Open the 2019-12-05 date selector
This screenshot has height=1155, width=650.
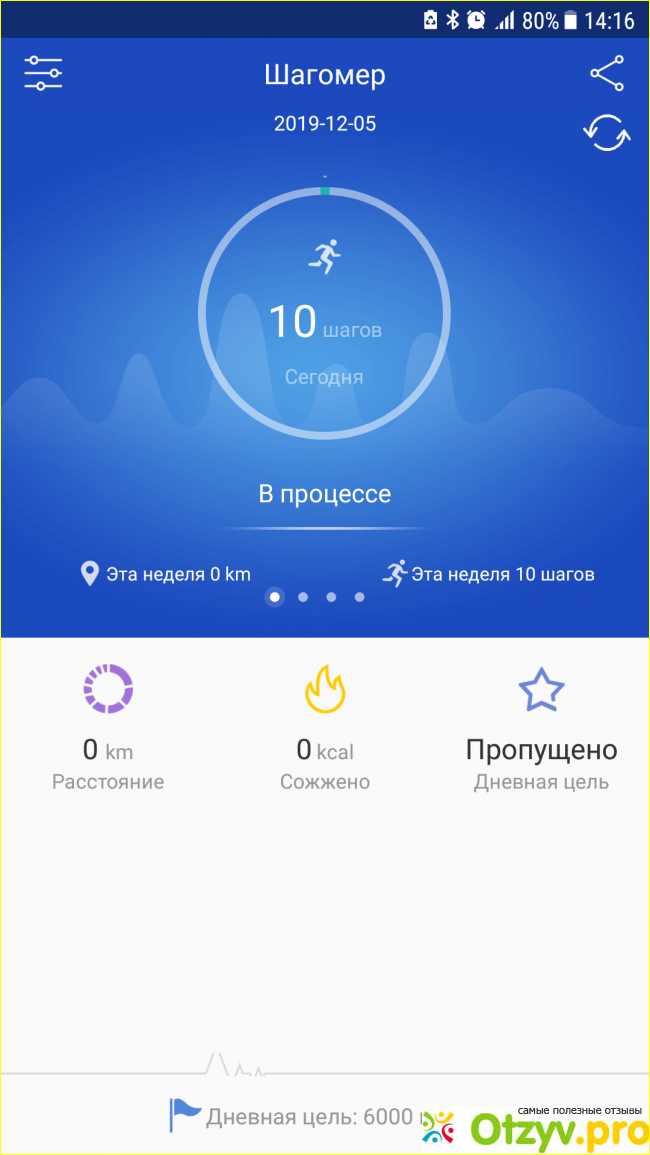coord(325,124)
